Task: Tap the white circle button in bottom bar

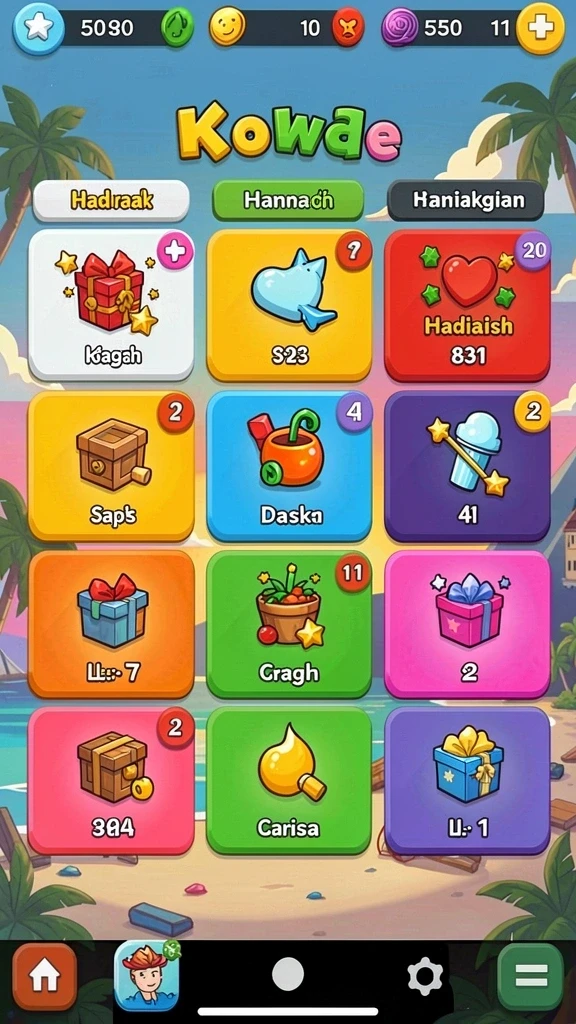Action: 288,974
